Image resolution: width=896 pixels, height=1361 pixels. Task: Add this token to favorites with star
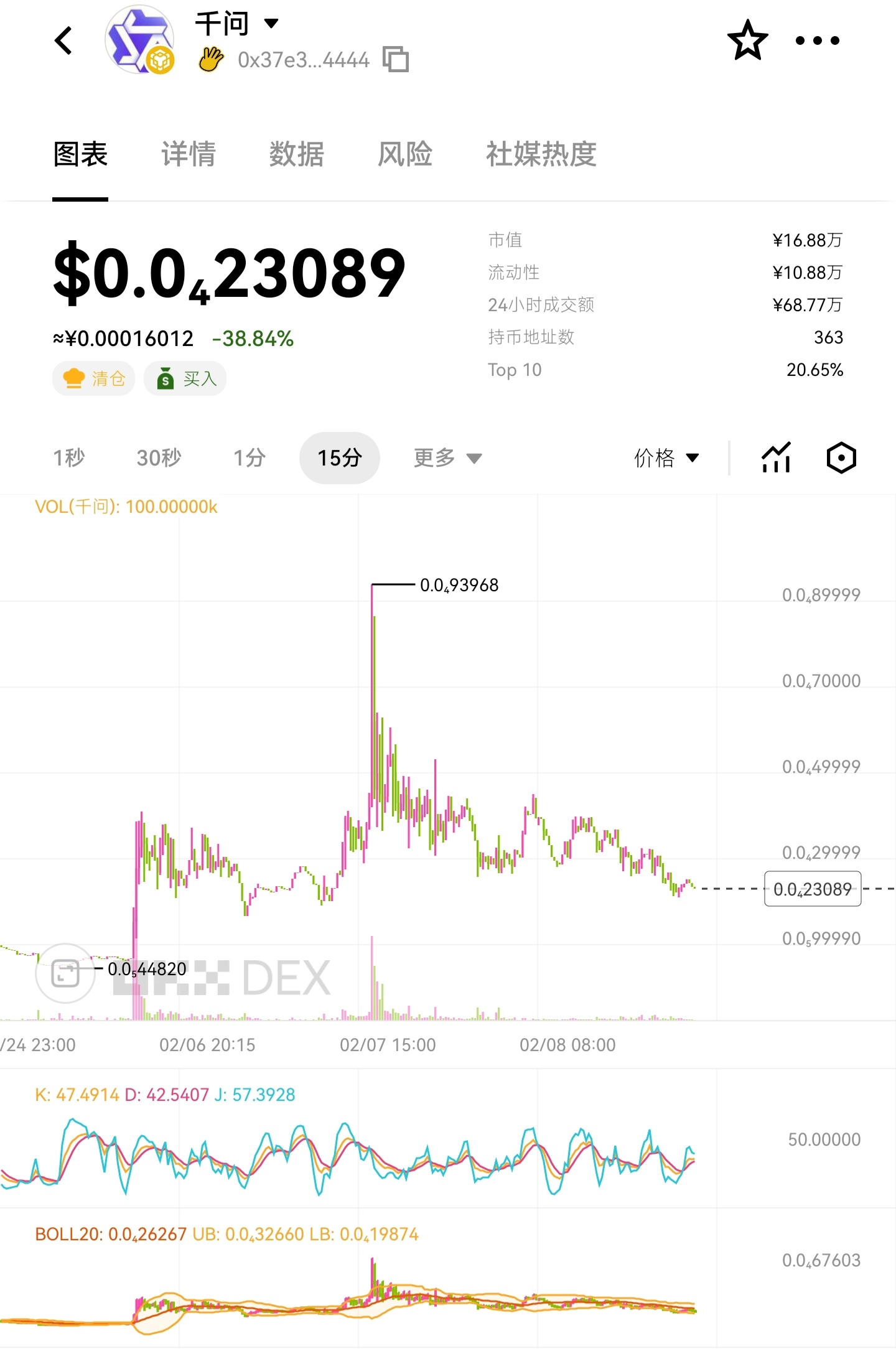(x=747, y=40)
